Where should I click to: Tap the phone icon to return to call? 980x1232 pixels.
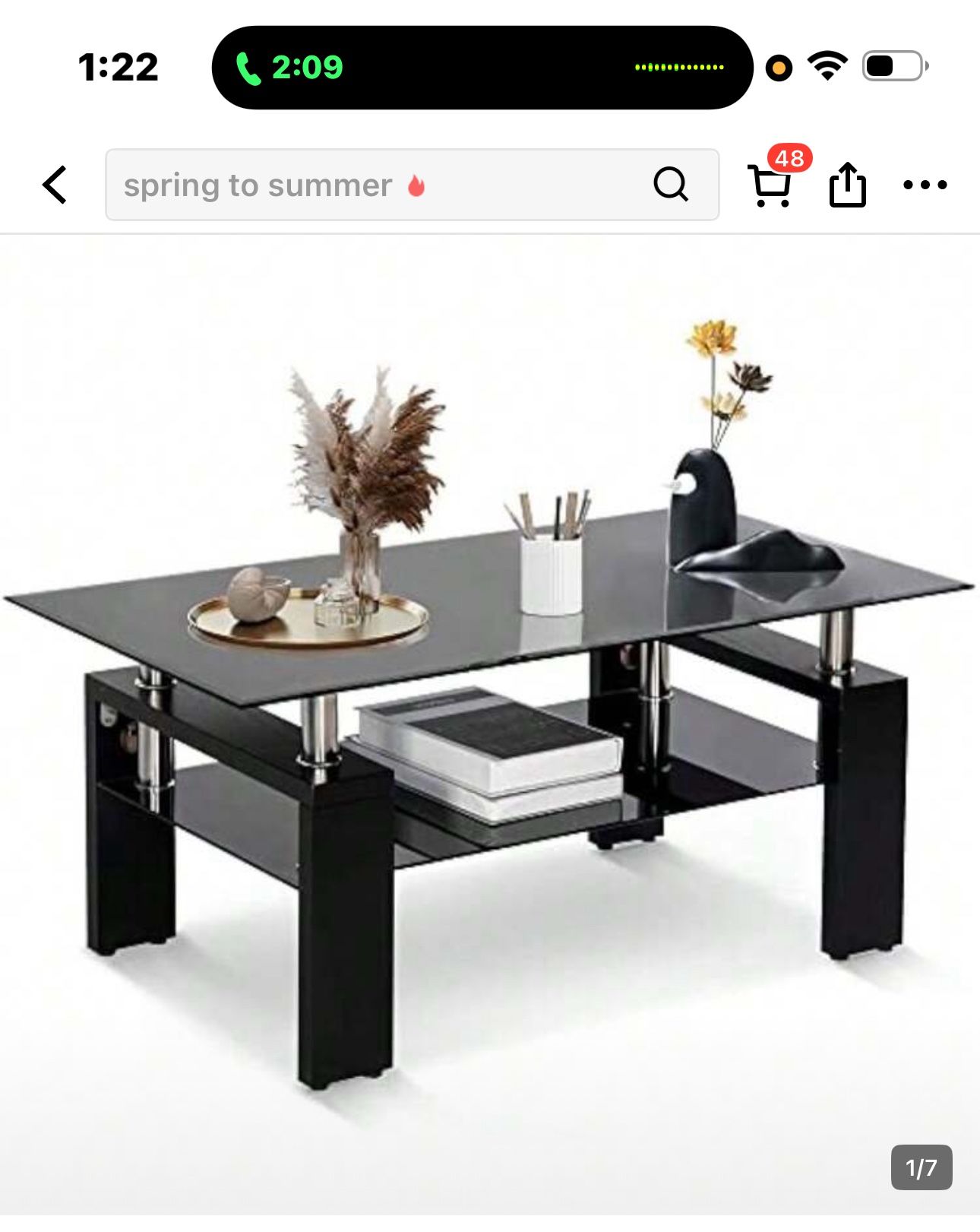(248, 67)
